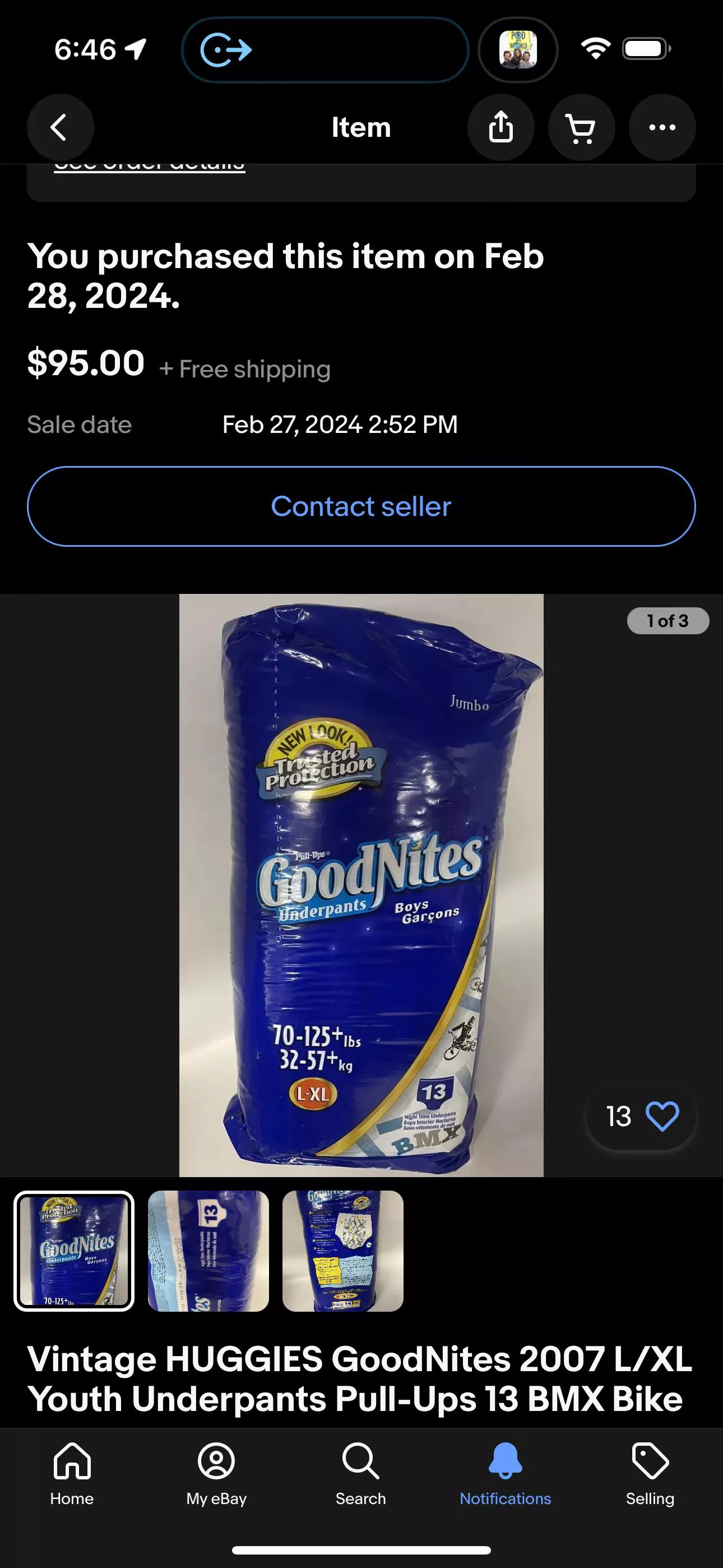Switch to the My eBay tab

point(216,1473)
